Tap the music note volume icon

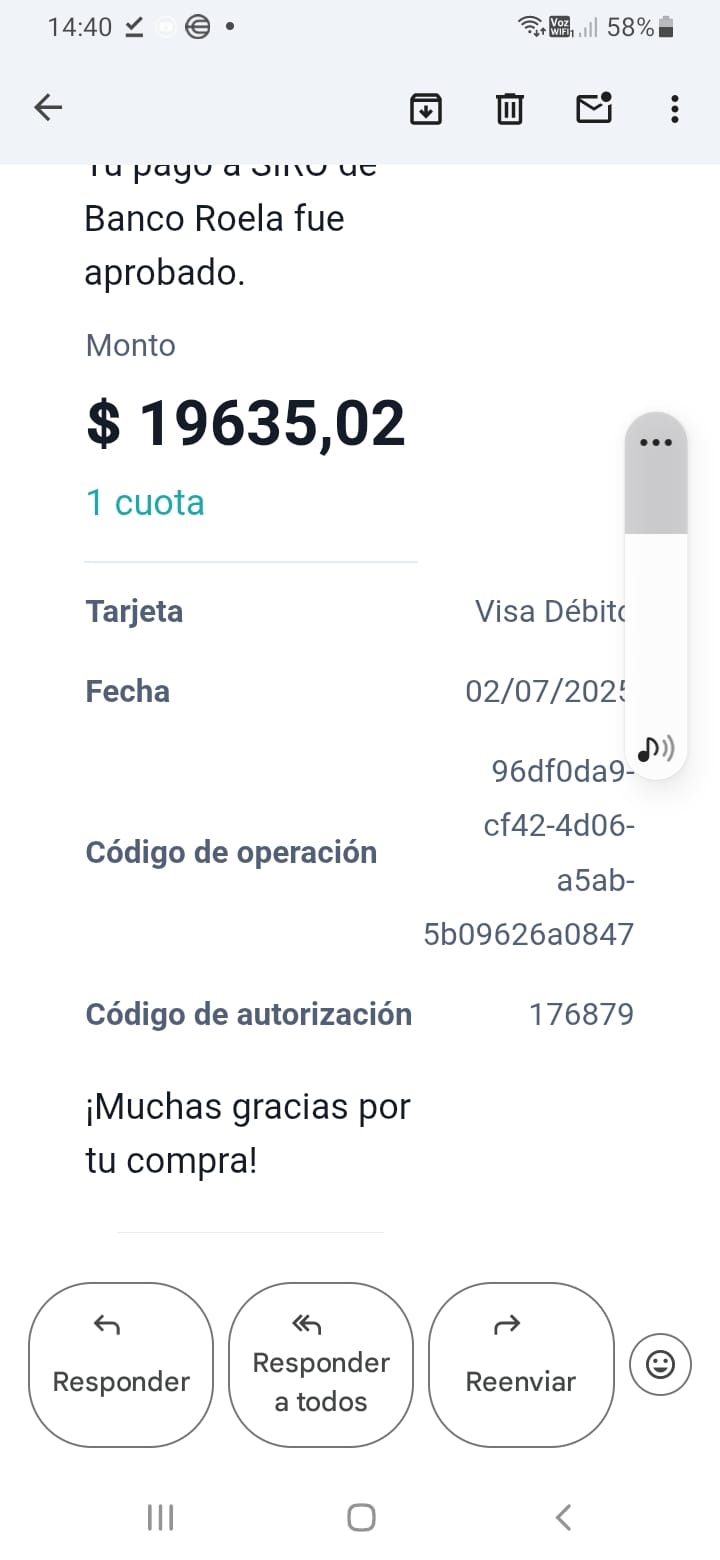click(x=656, y=748)
